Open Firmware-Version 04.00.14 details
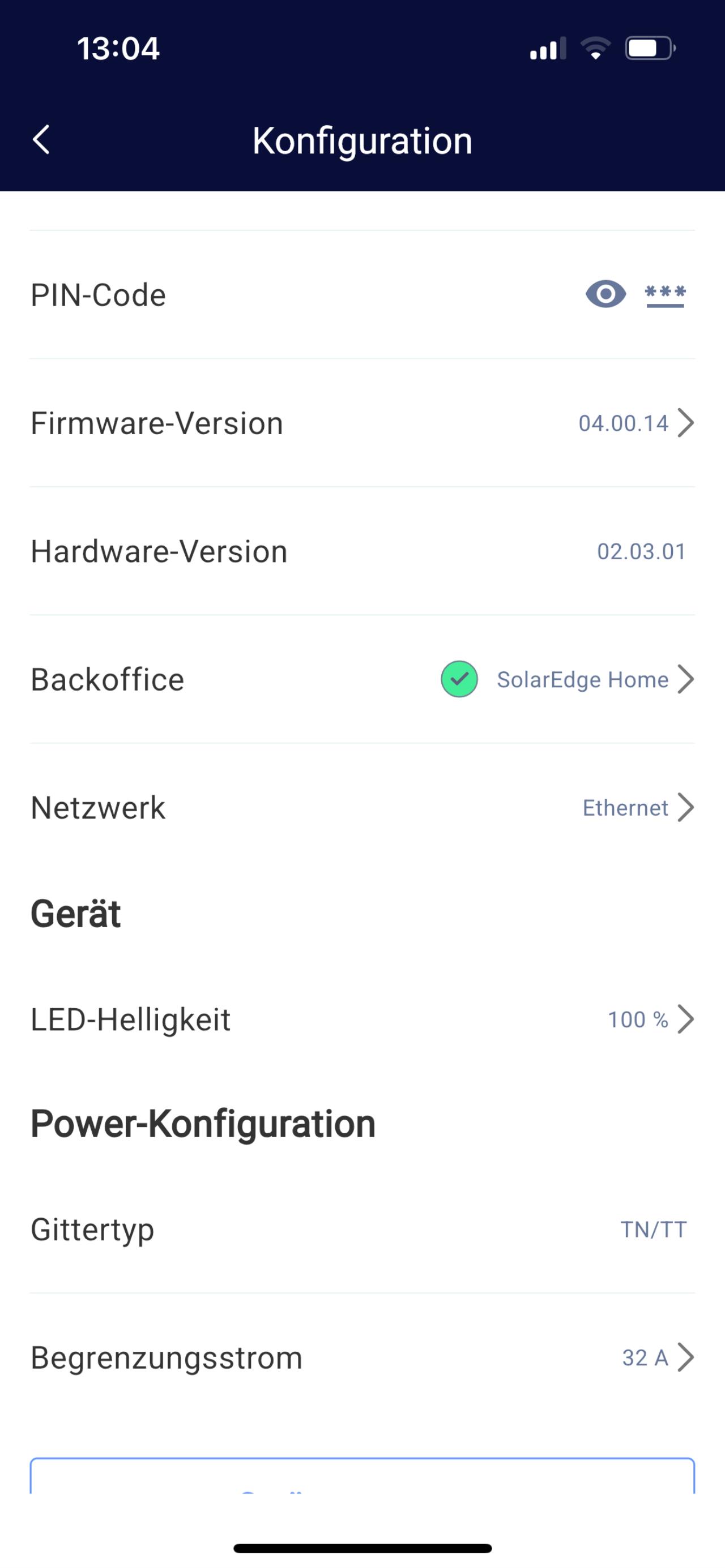The image size is (725, 1568). coord(636,423)
